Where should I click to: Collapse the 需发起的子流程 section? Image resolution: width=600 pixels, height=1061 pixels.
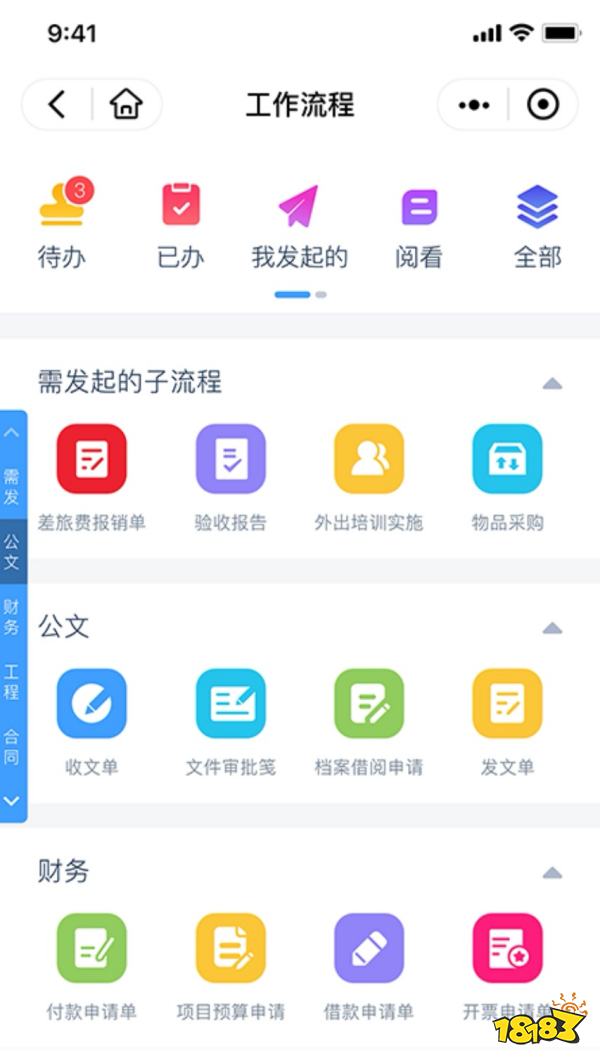(x=551, y=383)
